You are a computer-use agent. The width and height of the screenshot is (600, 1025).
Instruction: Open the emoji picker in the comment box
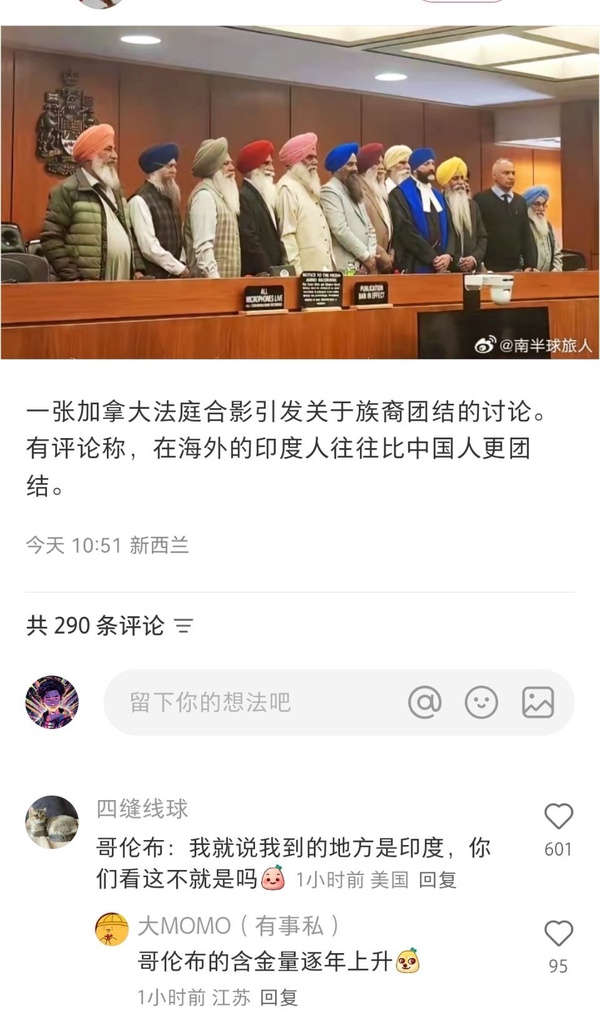tap(481, 702)
